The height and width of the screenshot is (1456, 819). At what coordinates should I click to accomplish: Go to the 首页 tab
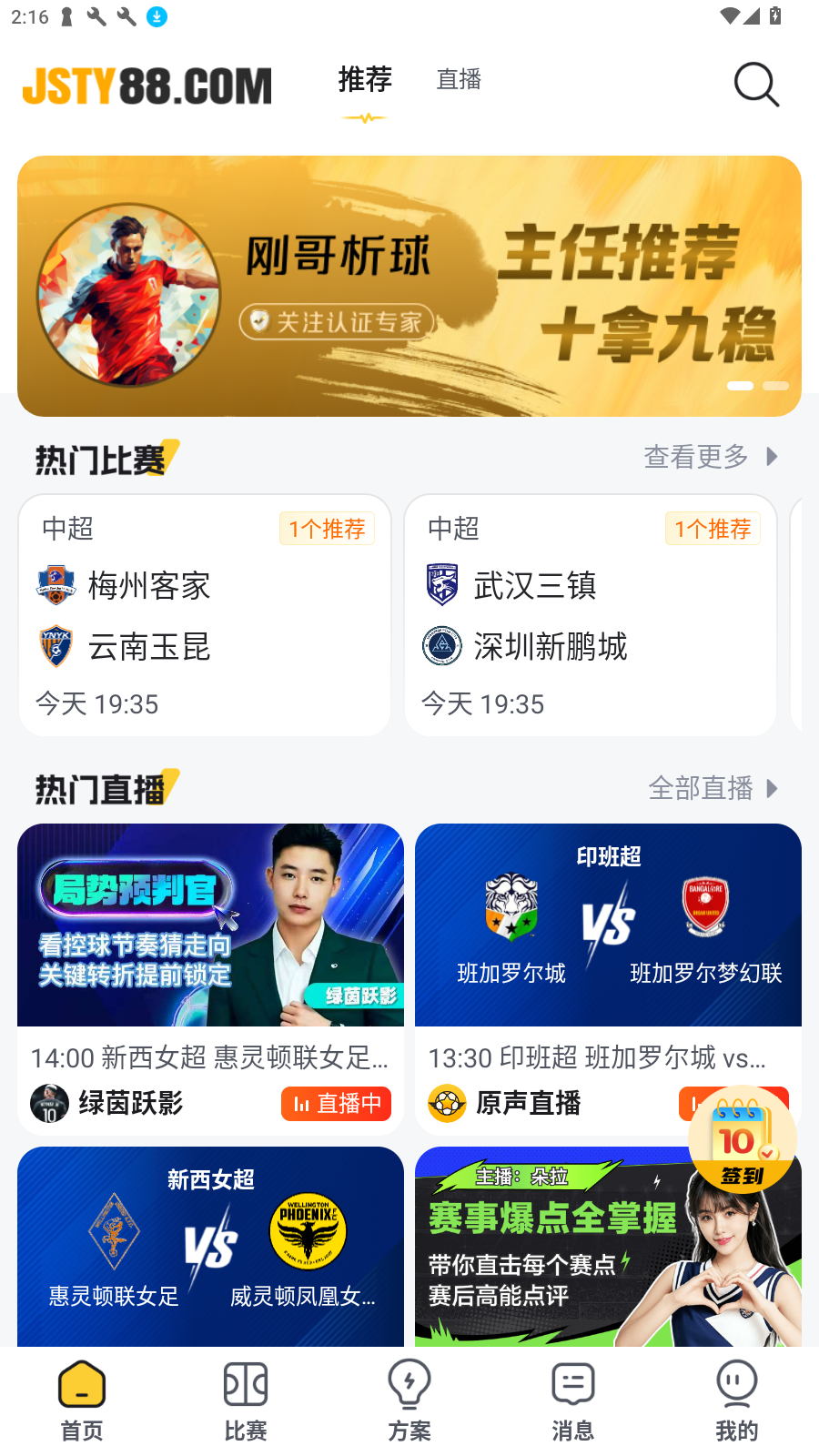[x=82, y=1401]
